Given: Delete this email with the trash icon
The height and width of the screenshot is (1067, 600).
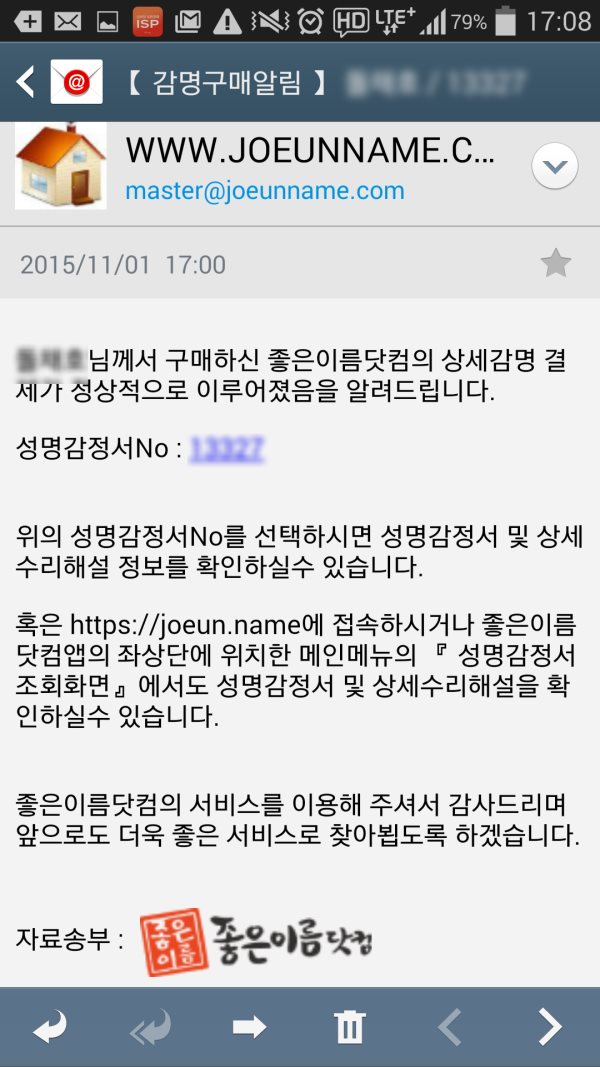Looking at the screenshot, I should (349, 1027).
